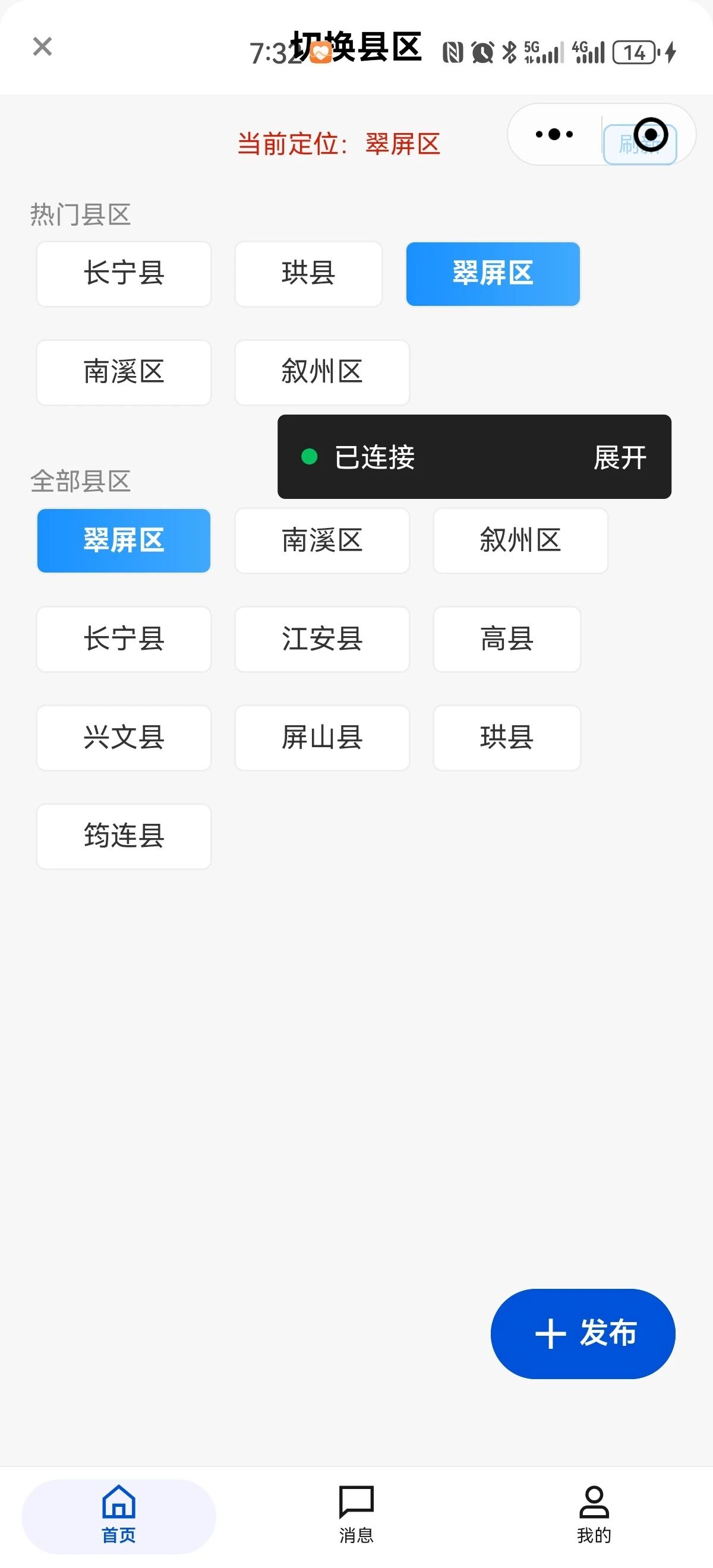Expand the 已连接 status banner
This screenshot has width=713, height=1568.
click(619, 457)
